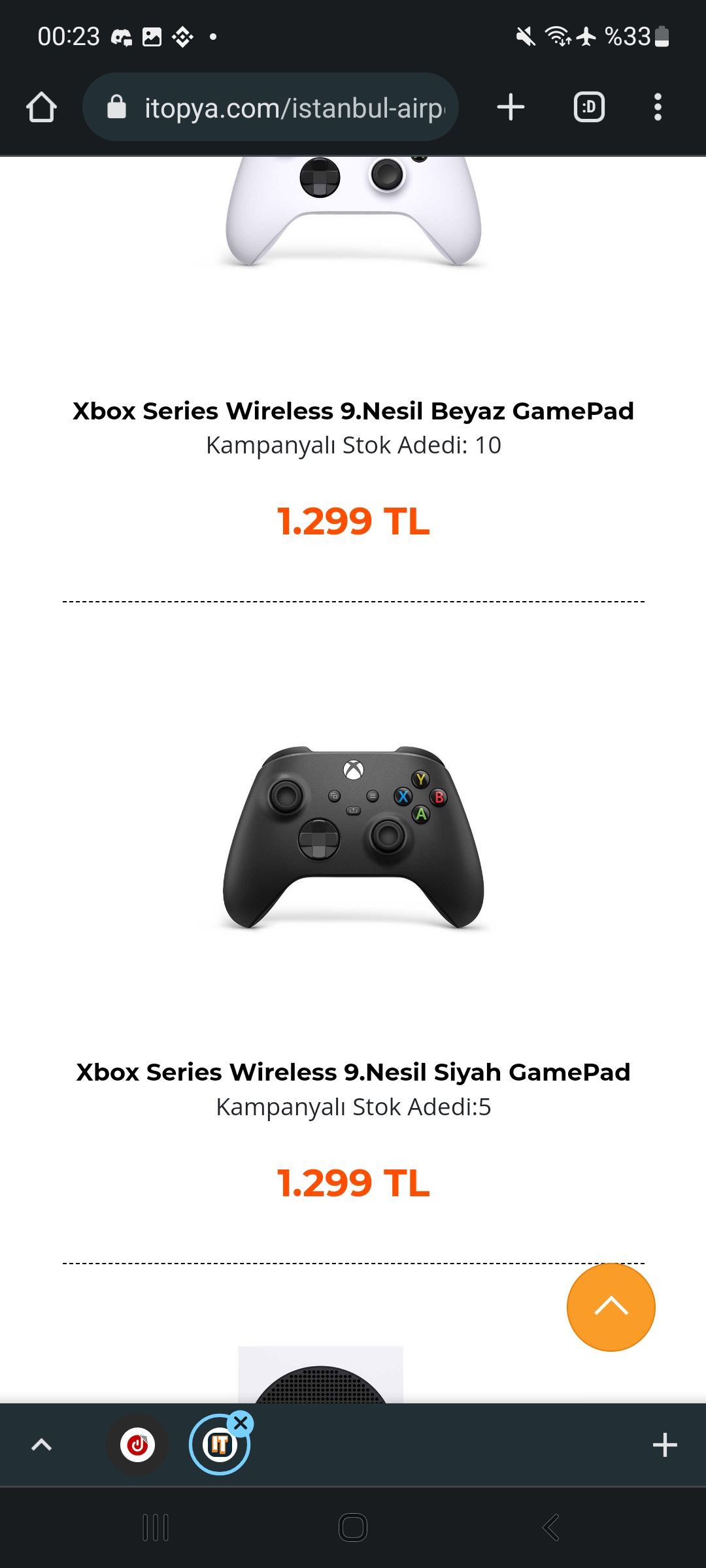The width and height of the screenshot is (706, 1568).
Task: Open the recent apps overview
Action: (x=156, y=1527)
